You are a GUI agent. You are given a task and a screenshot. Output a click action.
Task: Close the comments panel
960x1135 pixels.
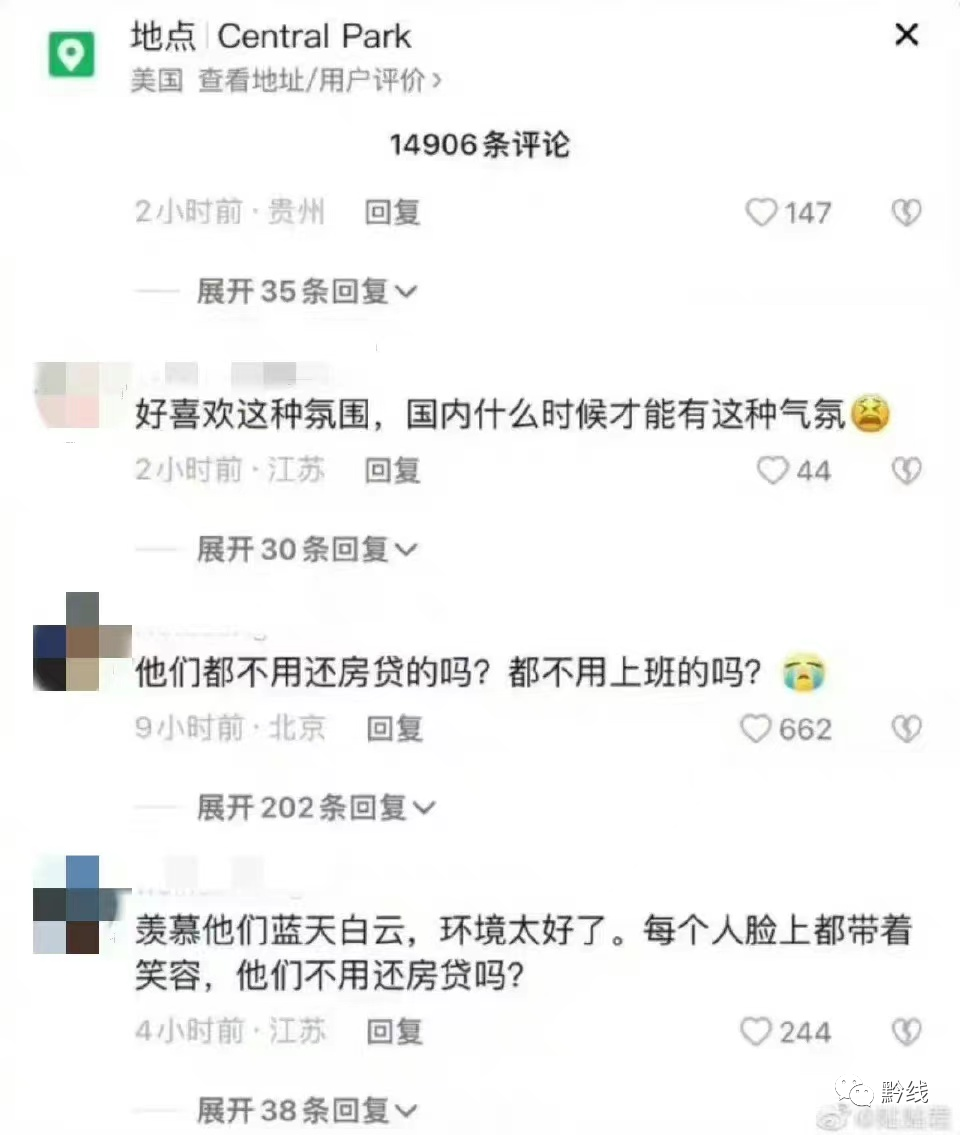906,36
